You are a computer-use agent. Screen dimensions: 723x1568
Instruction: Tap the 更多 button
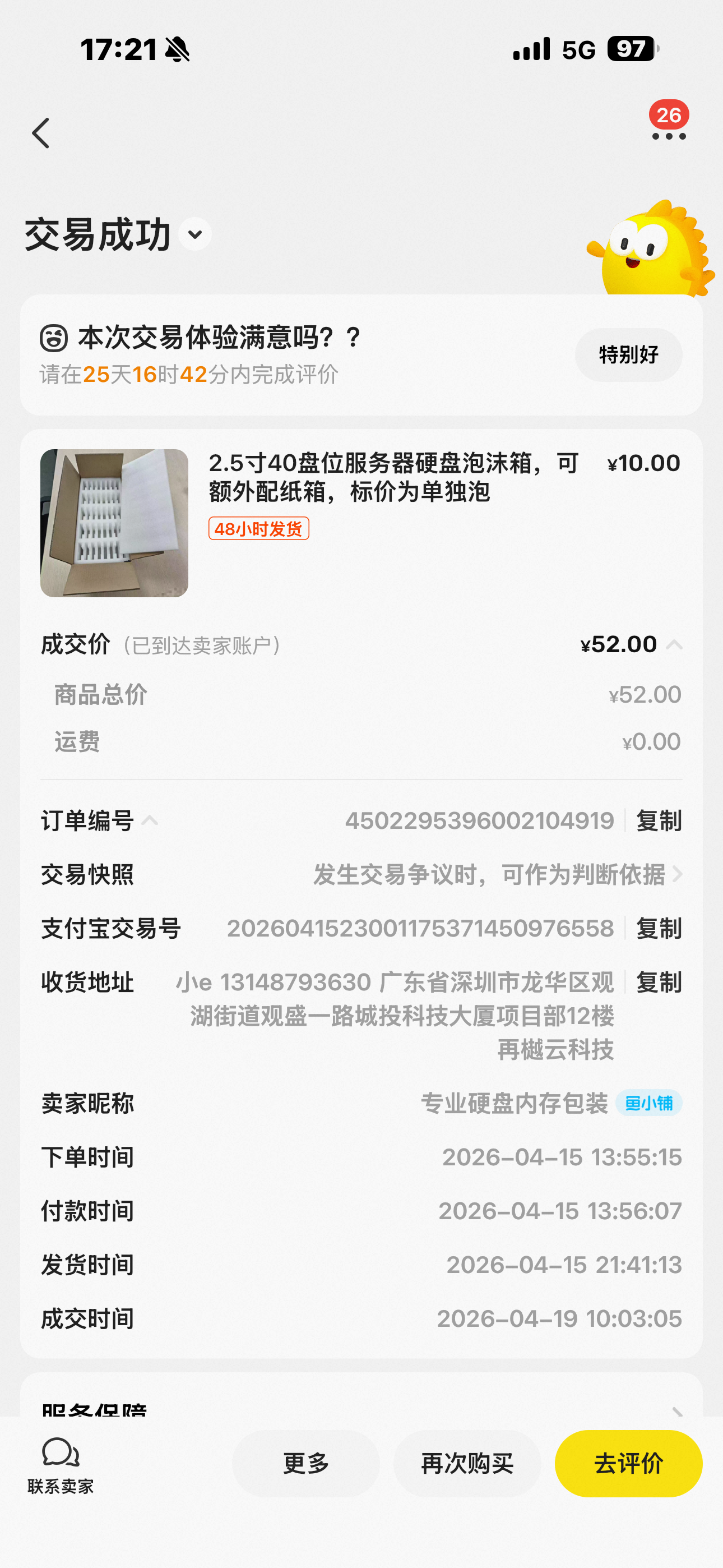[x=305, y=1463]
